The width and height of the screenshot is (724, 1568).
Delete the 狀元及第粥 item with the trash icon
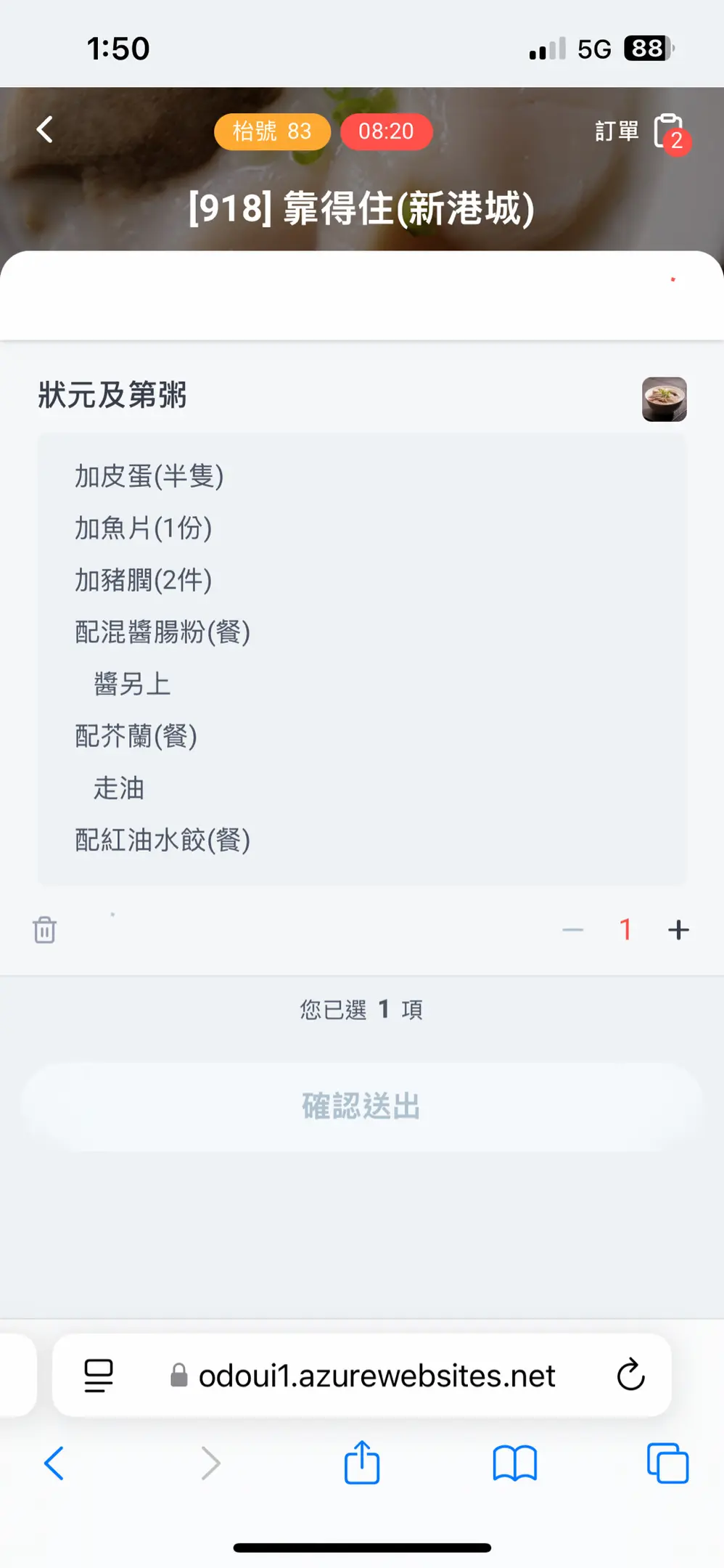pyautogui.click(x=44, y=930)
